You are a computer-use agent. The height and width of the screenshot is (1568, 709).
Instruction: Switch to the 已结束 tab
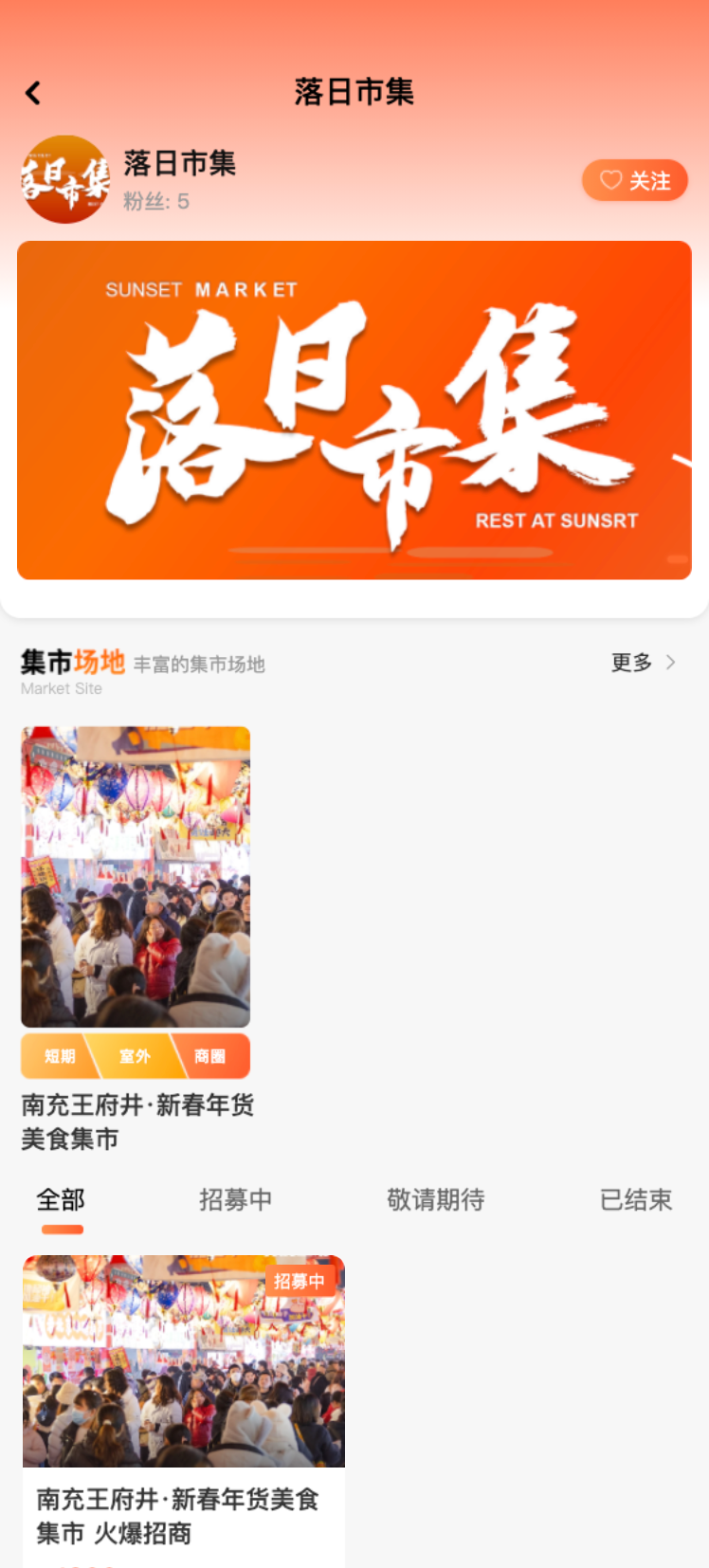pyautogui.click(x=636, y=1200)
